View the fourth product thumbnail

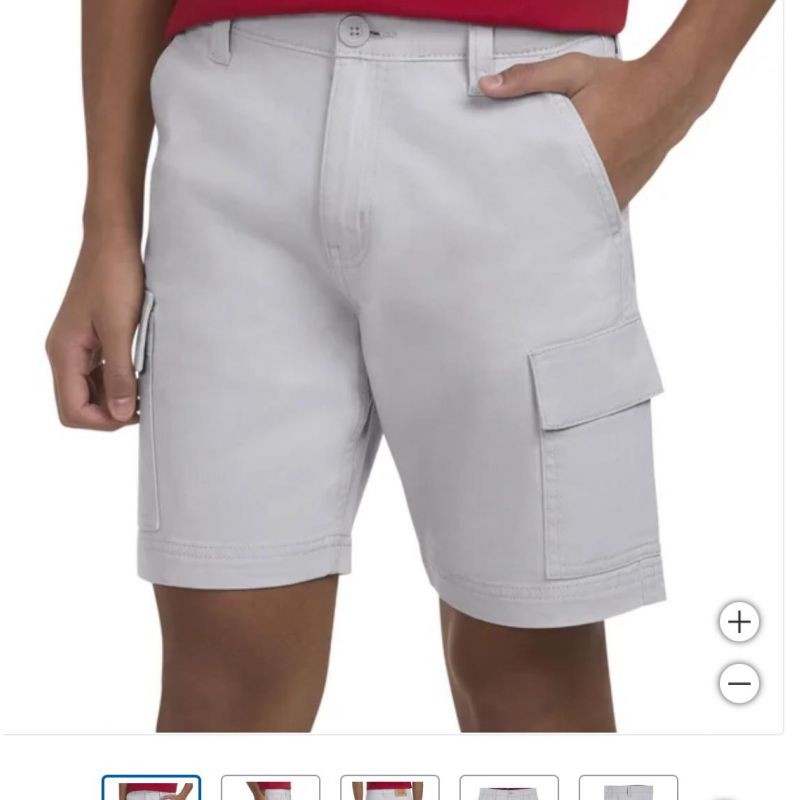[x=508, y=789]
